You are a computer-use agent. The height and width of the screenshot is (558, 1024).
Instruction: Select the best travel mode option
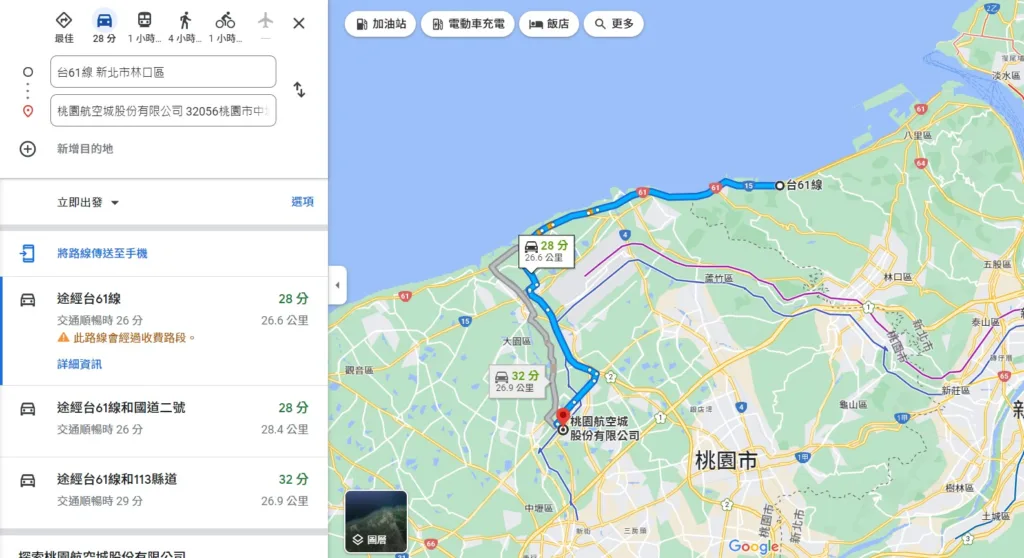coord(64,26)
